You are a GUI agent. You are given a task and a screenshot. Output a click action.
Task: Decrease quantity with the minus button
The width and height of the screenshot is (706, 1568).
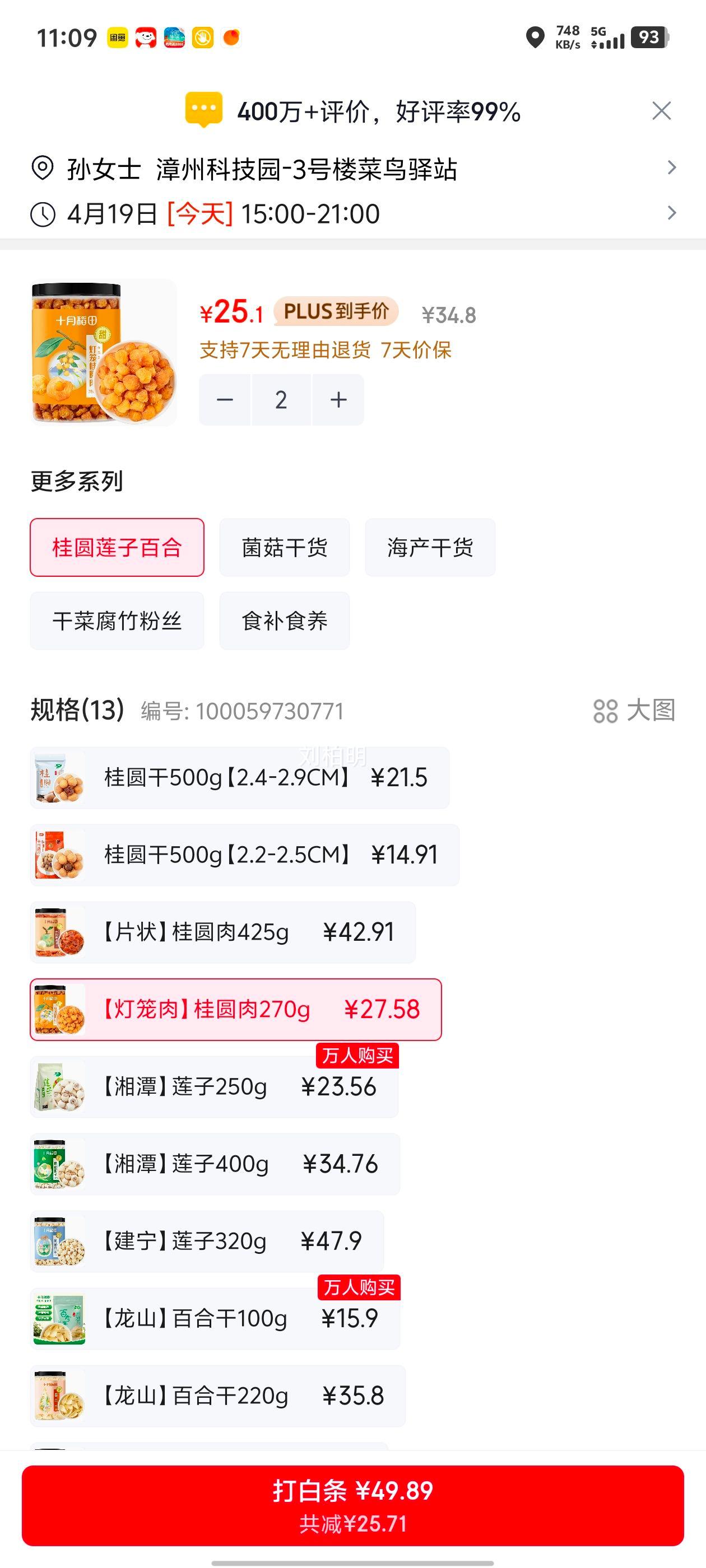pyautogui.click(x=224, y=399)
